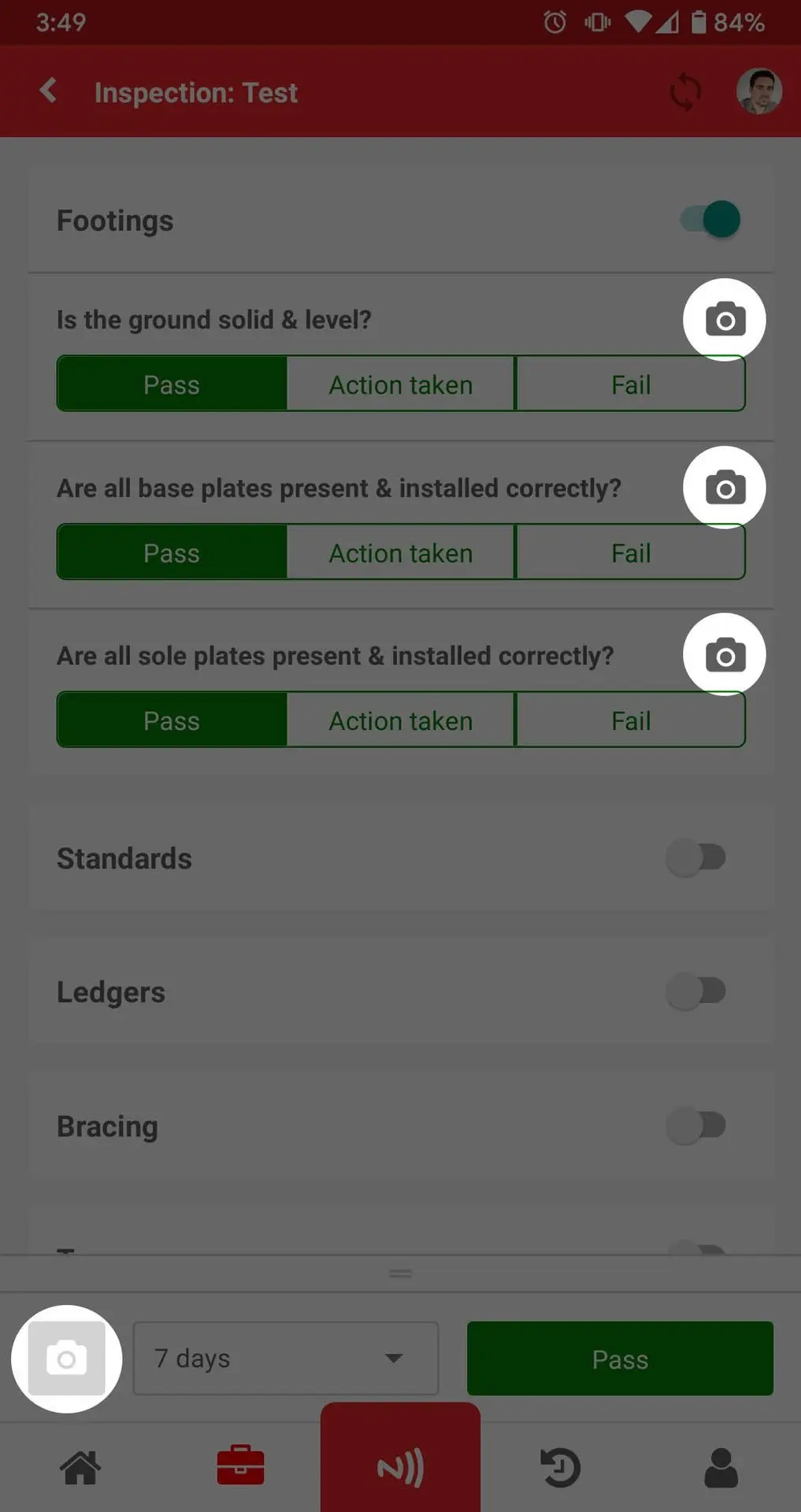This screenshot has height=1512, width=801.
Task: Open the 7 days dropdown
Action: point(285,1358)
